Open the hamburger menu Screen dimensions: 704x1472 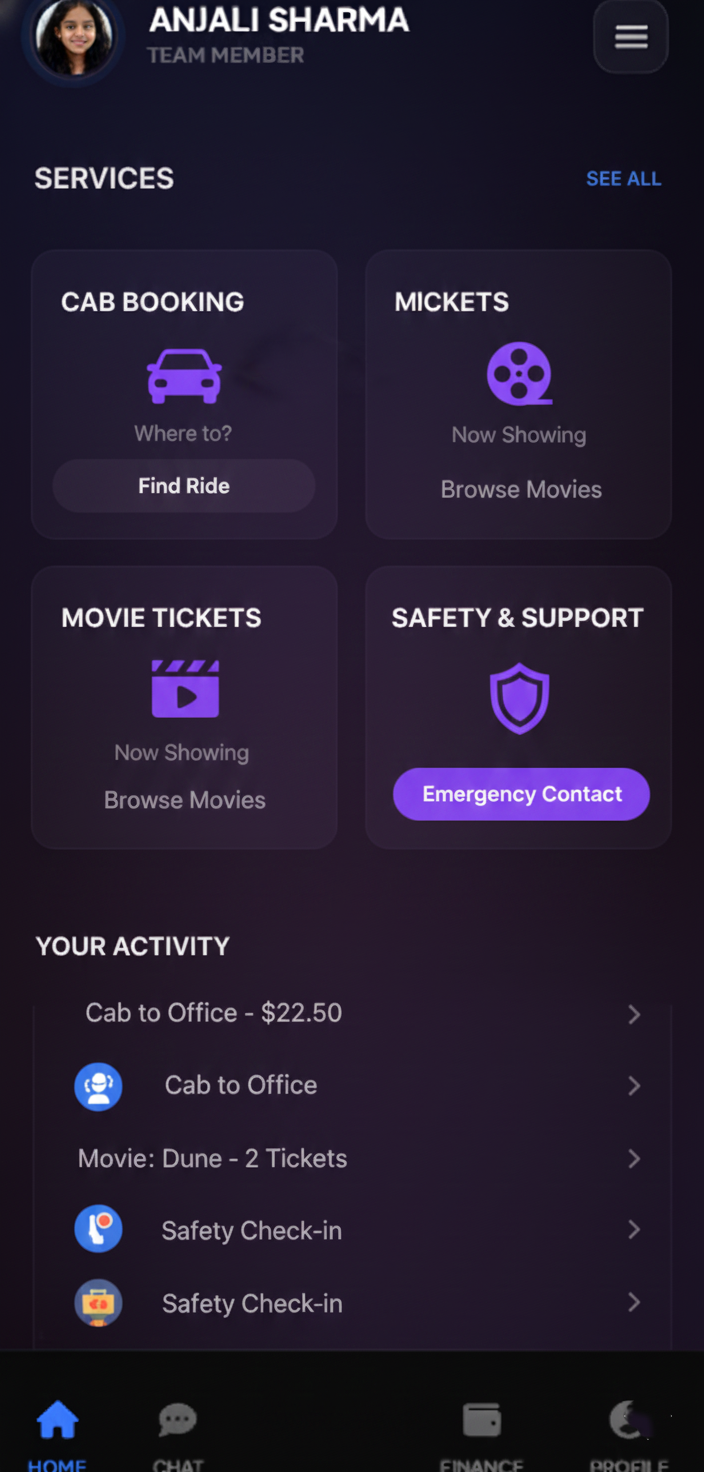(x=630, y=37)
